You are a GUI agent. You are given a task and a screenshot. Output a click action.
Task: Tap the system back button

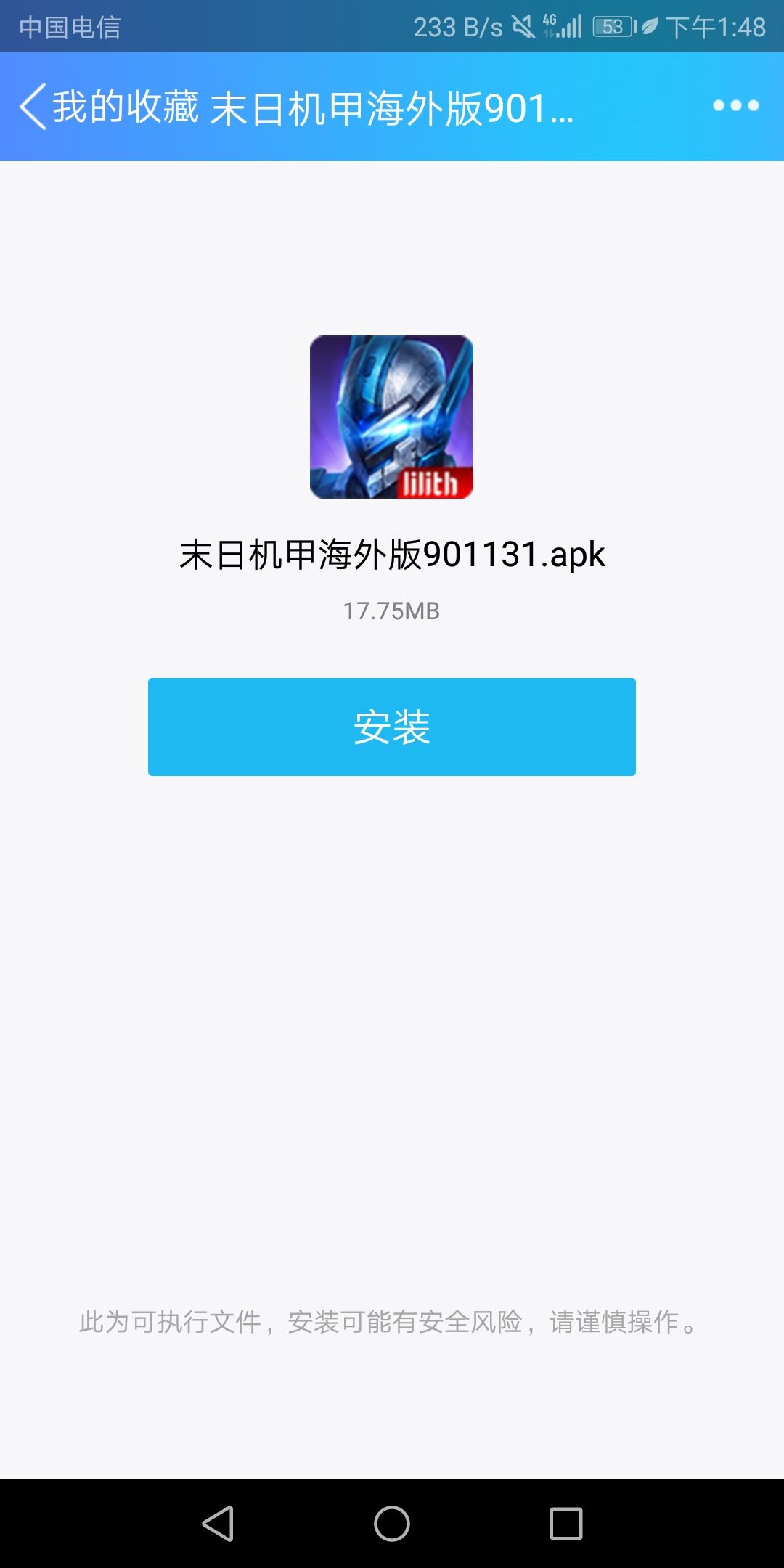(x=218, y=1523)
